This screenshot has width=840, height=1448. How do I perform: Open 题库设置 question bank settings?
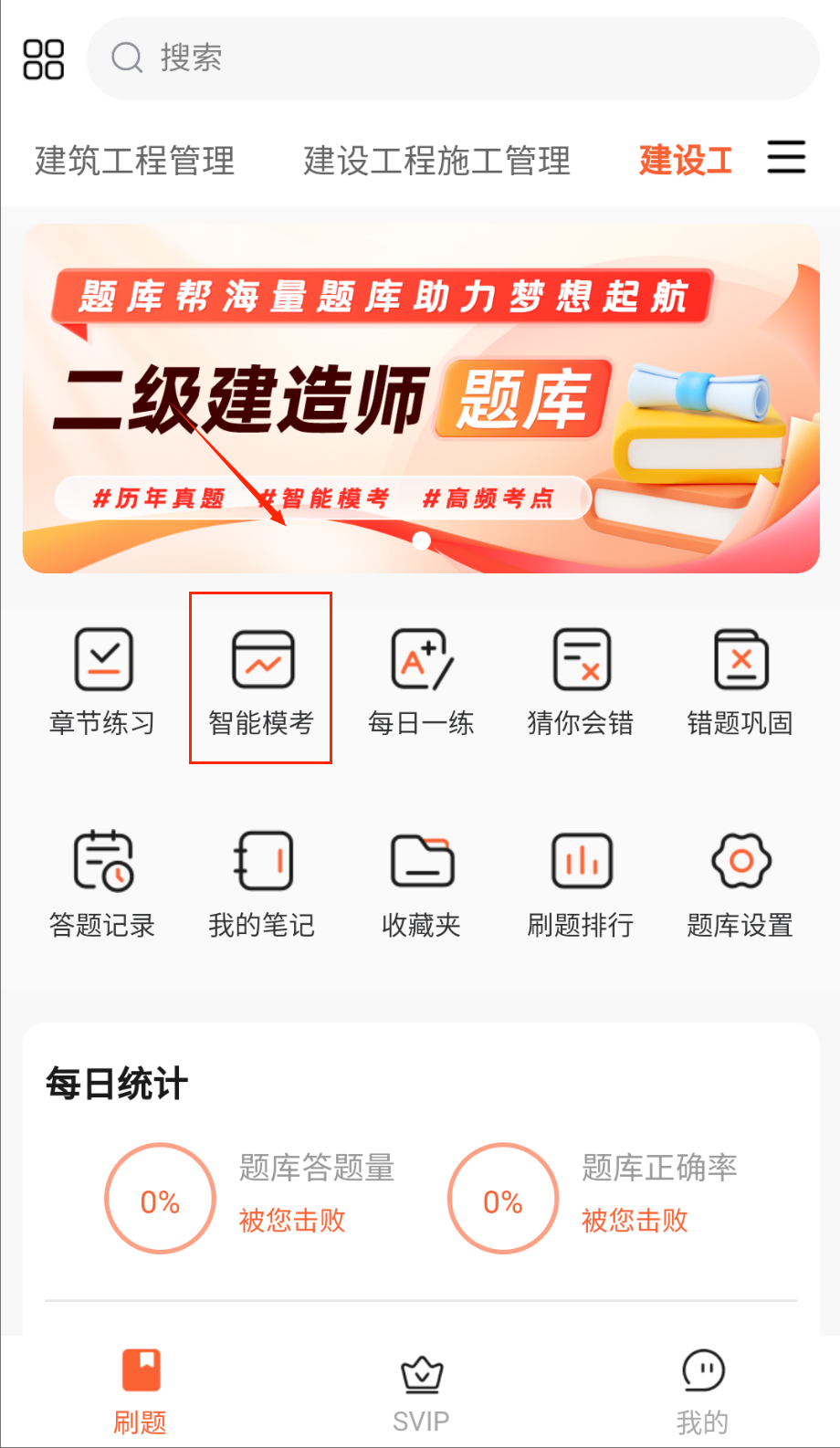pos(740,883)
